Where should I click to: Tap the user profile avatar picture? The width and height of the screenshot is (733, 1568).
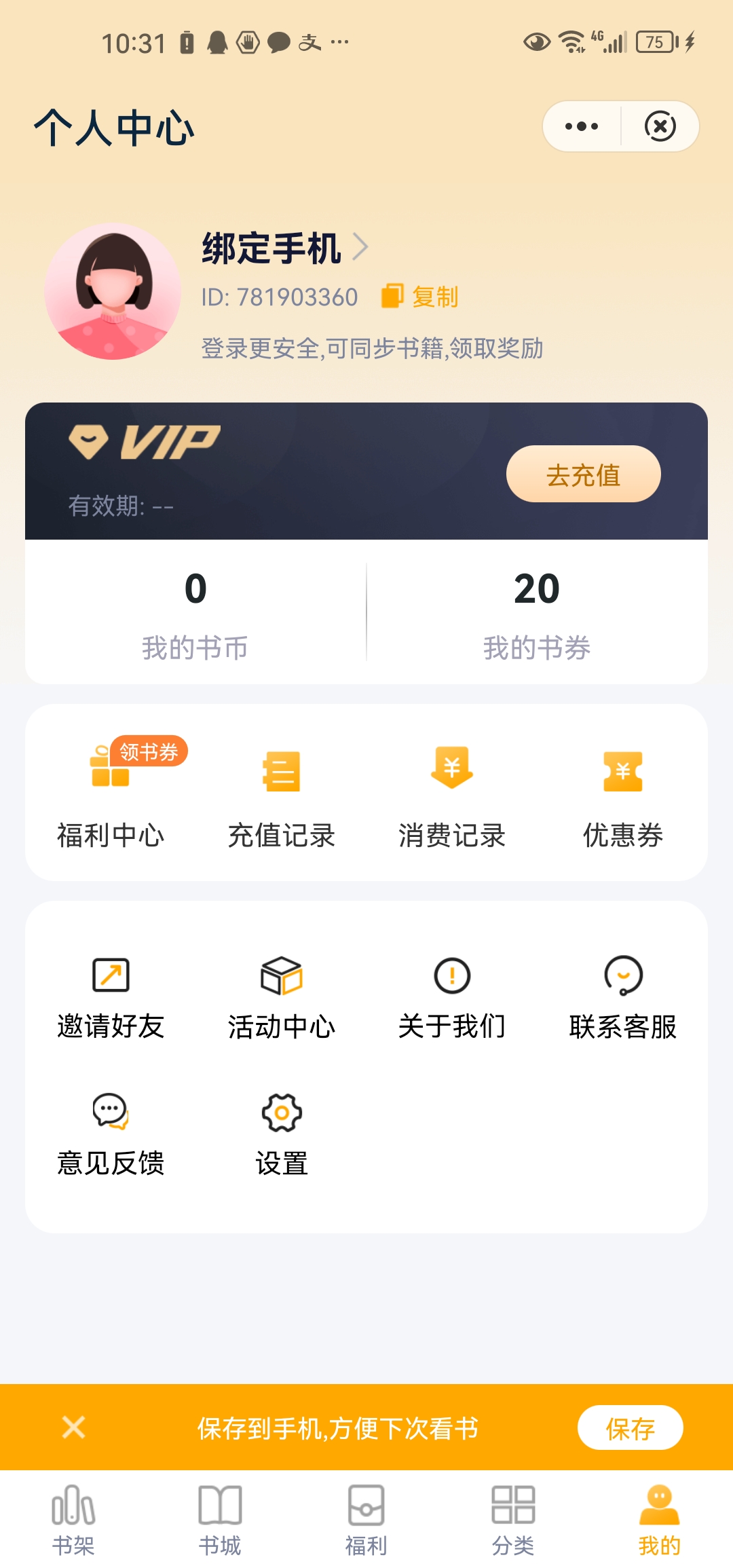pyautogui.click(x=114, y=292)
